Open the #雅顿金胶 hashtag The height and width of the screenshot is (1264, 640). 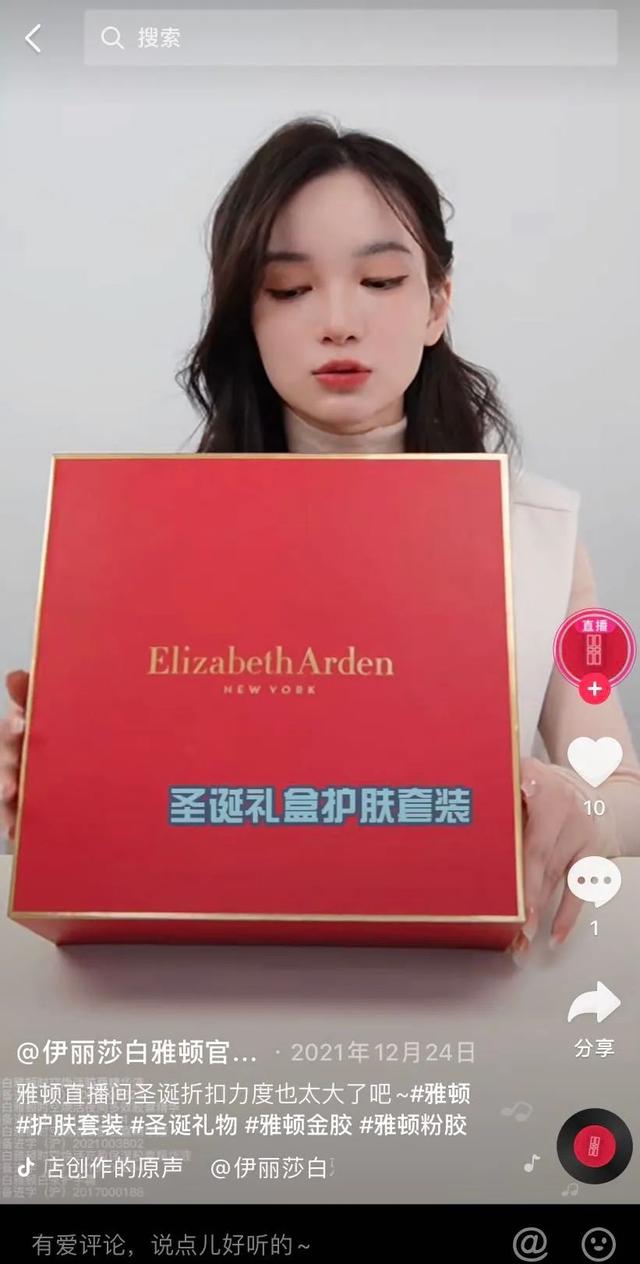pyautogui.click(x=299, y=1125)
